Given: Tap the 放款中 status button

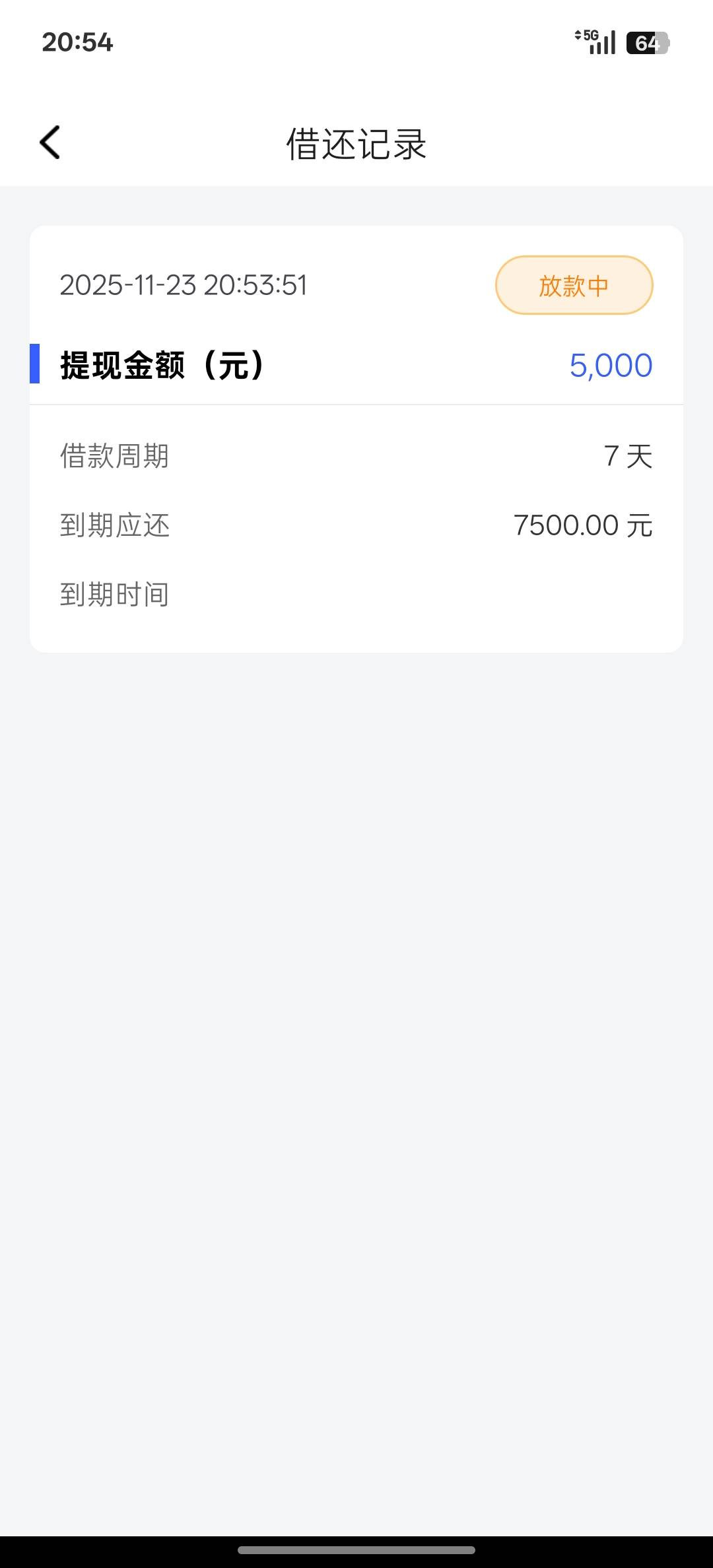Looking at the screenshot, I should [x=574, y=285].
